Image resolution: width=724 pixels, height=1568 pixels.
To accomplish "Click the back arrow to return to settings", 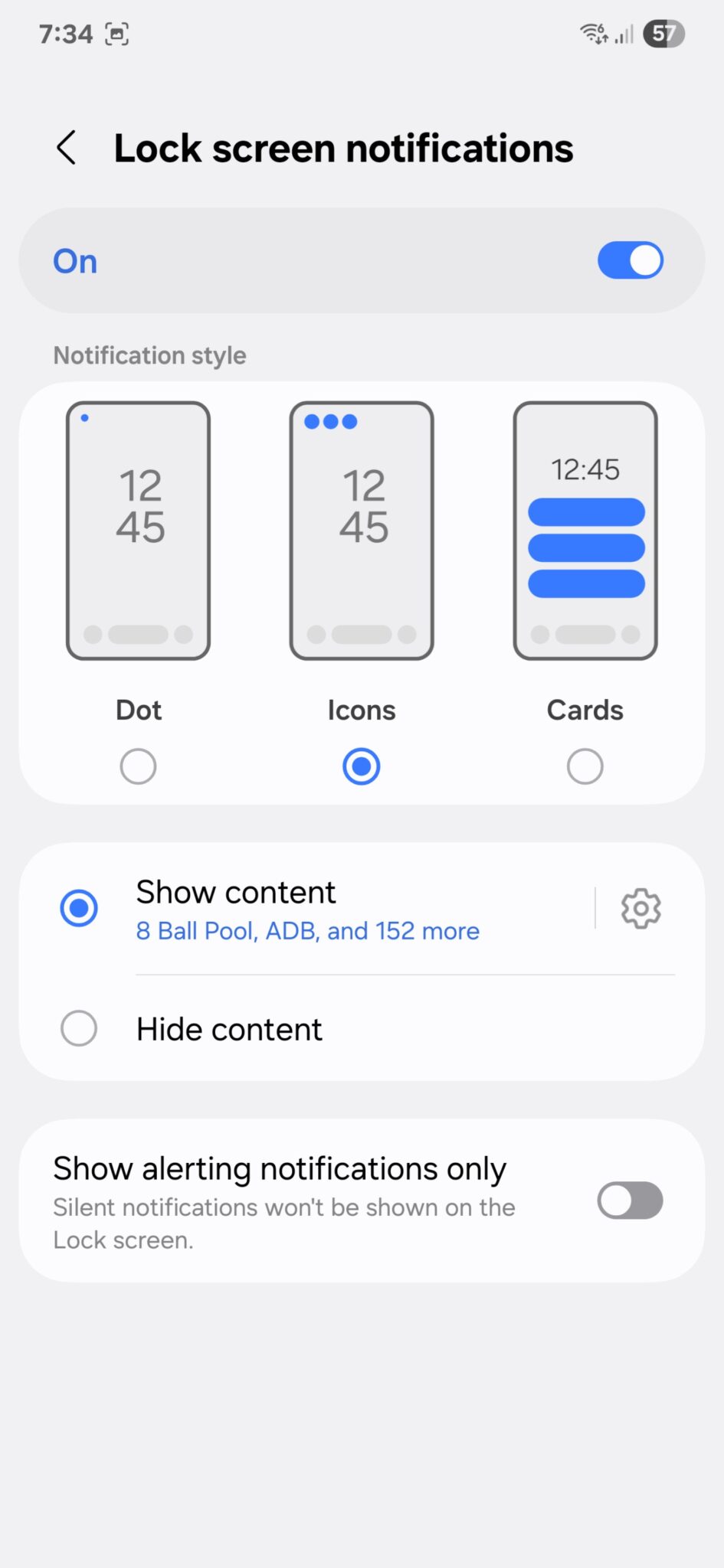I will coord(67,148).
